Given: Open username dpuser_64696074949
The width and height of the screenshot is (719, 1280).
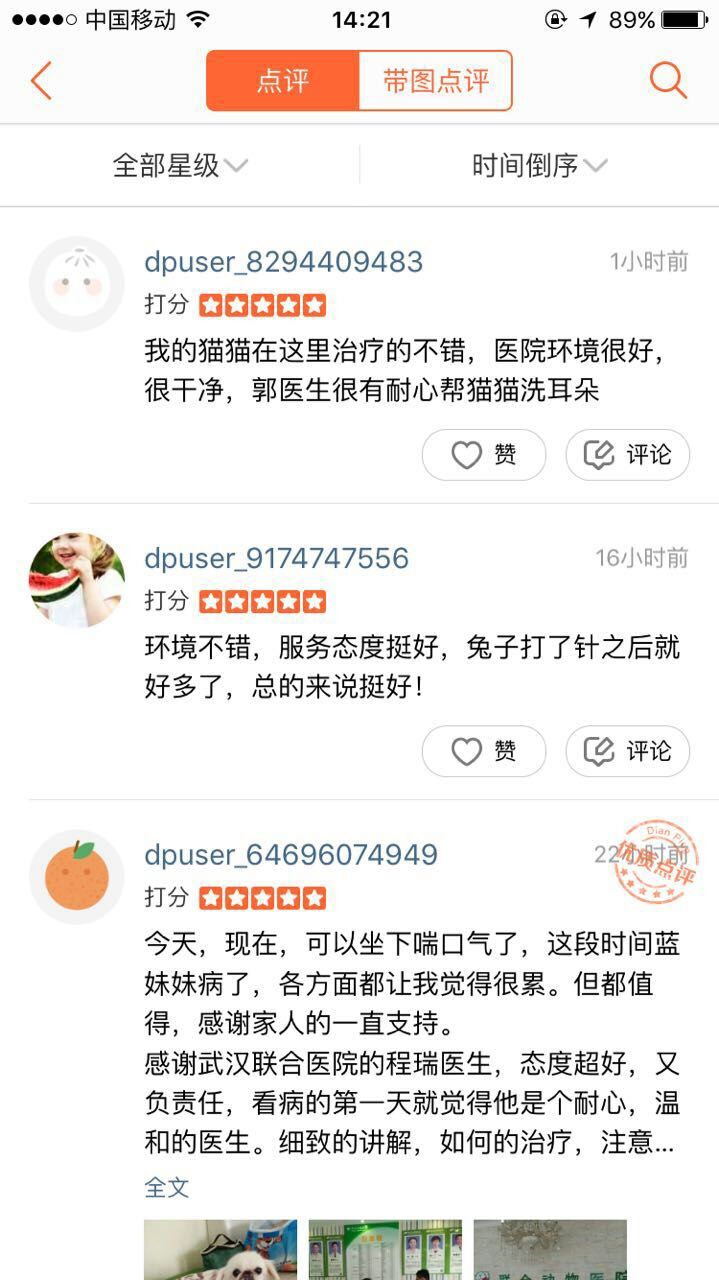Looking at the screenshot, I should tap(291, 855).
